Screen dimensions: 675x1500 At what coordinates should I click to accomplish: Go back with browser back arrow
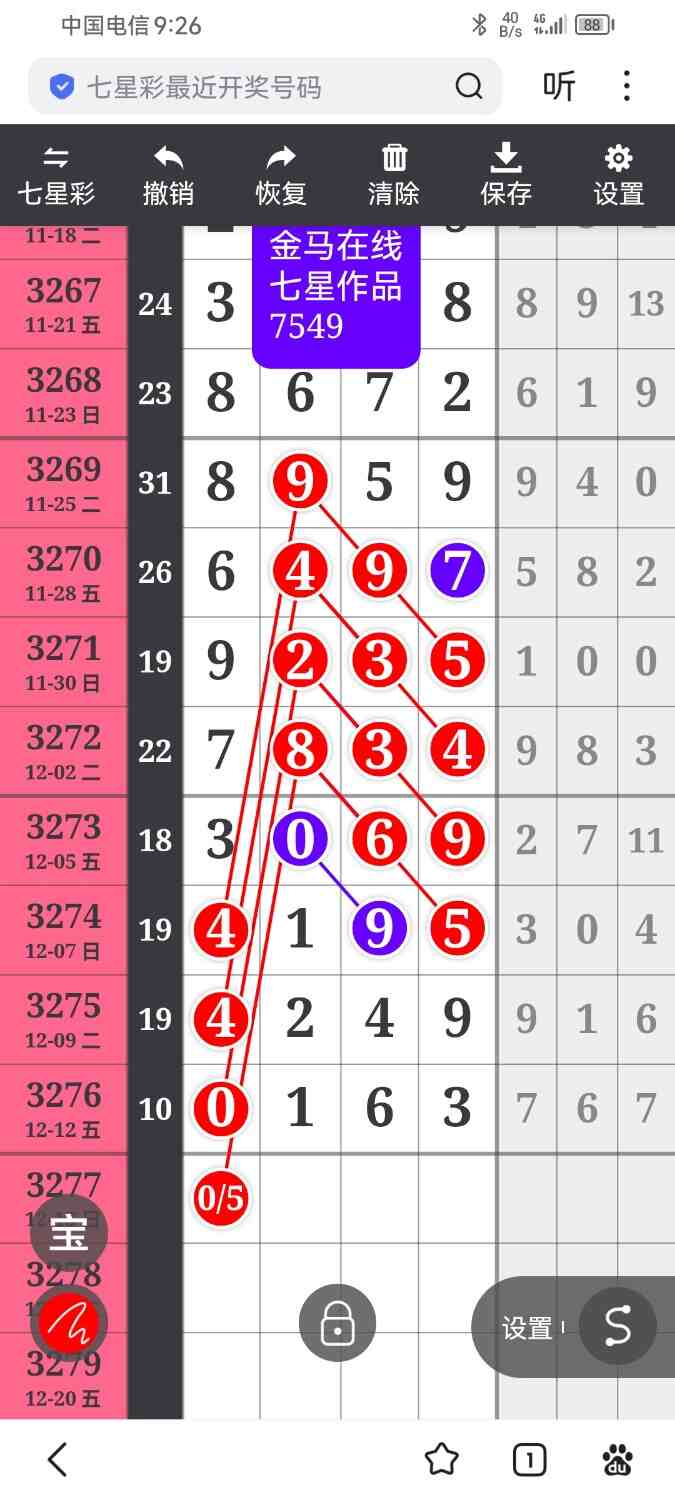(x=58, y=1460)
